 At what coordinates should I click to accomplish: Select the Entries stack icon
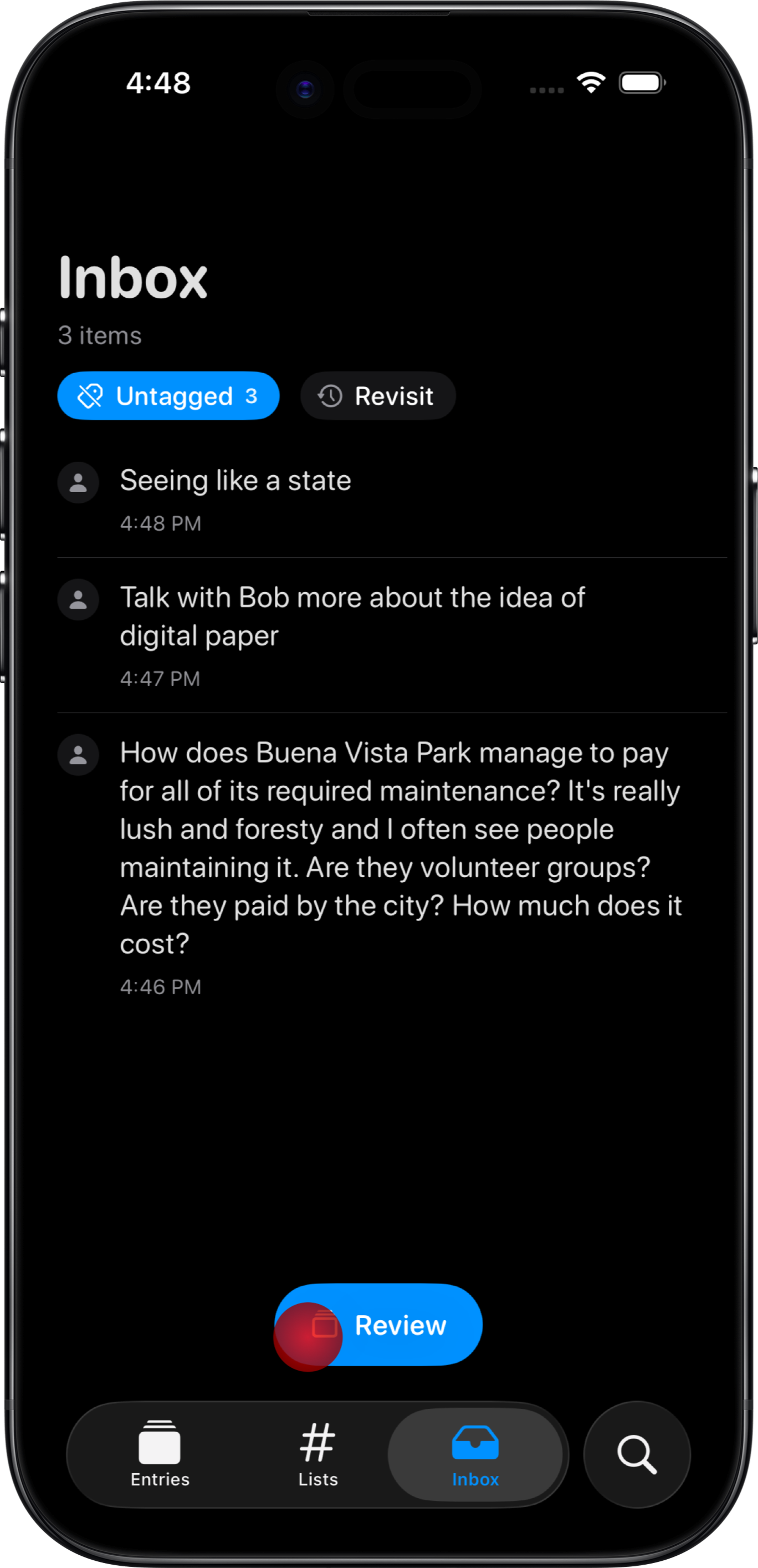(x=160, y=1443)
